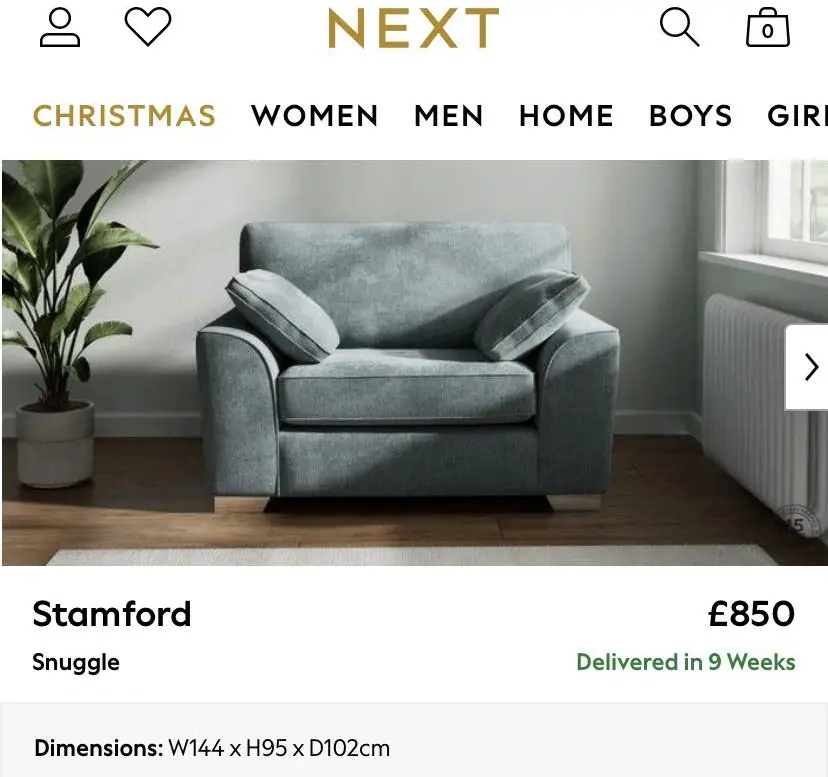Image resolution: width=828 pixels, height=777 pixels.
Task: Go to the Next home logo
Action: pos(413,28)
